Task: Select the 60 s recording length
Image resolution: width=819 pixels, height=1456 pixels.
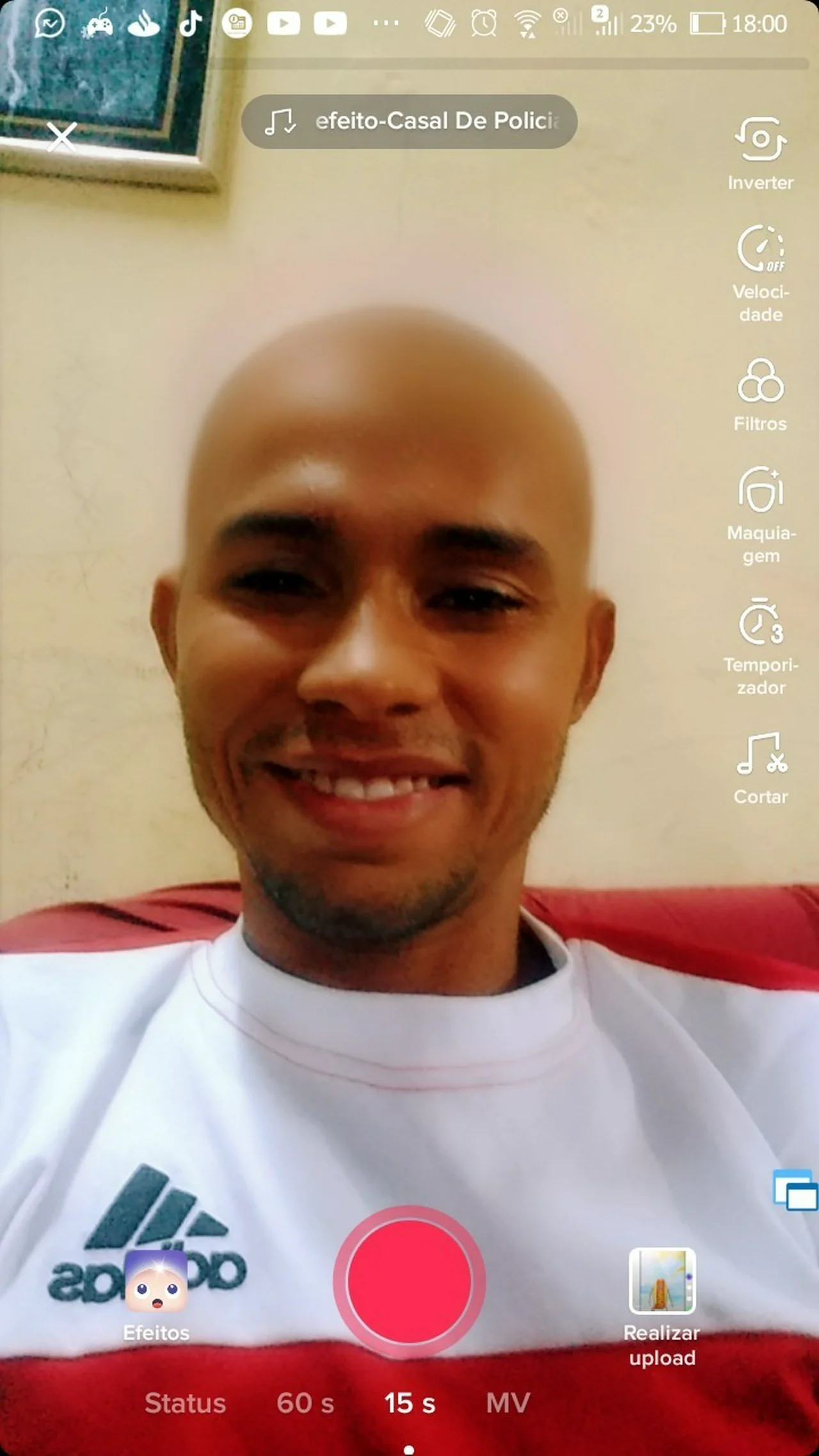Action: pyautogui.click(x=305, y=1403)
